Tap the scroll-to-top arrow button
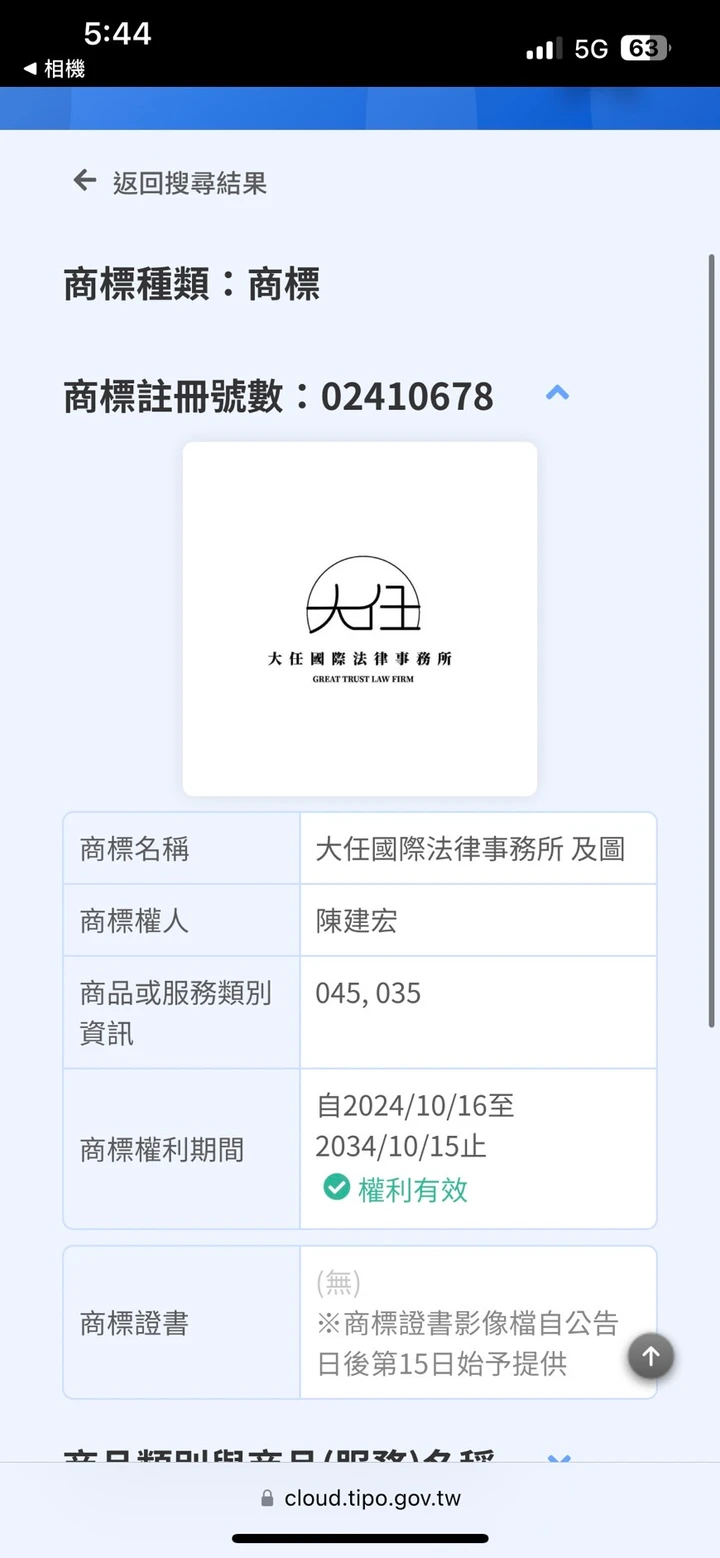Image resolution: width=720 pixels, height=1558 pixels. [x=650, y=1356]
